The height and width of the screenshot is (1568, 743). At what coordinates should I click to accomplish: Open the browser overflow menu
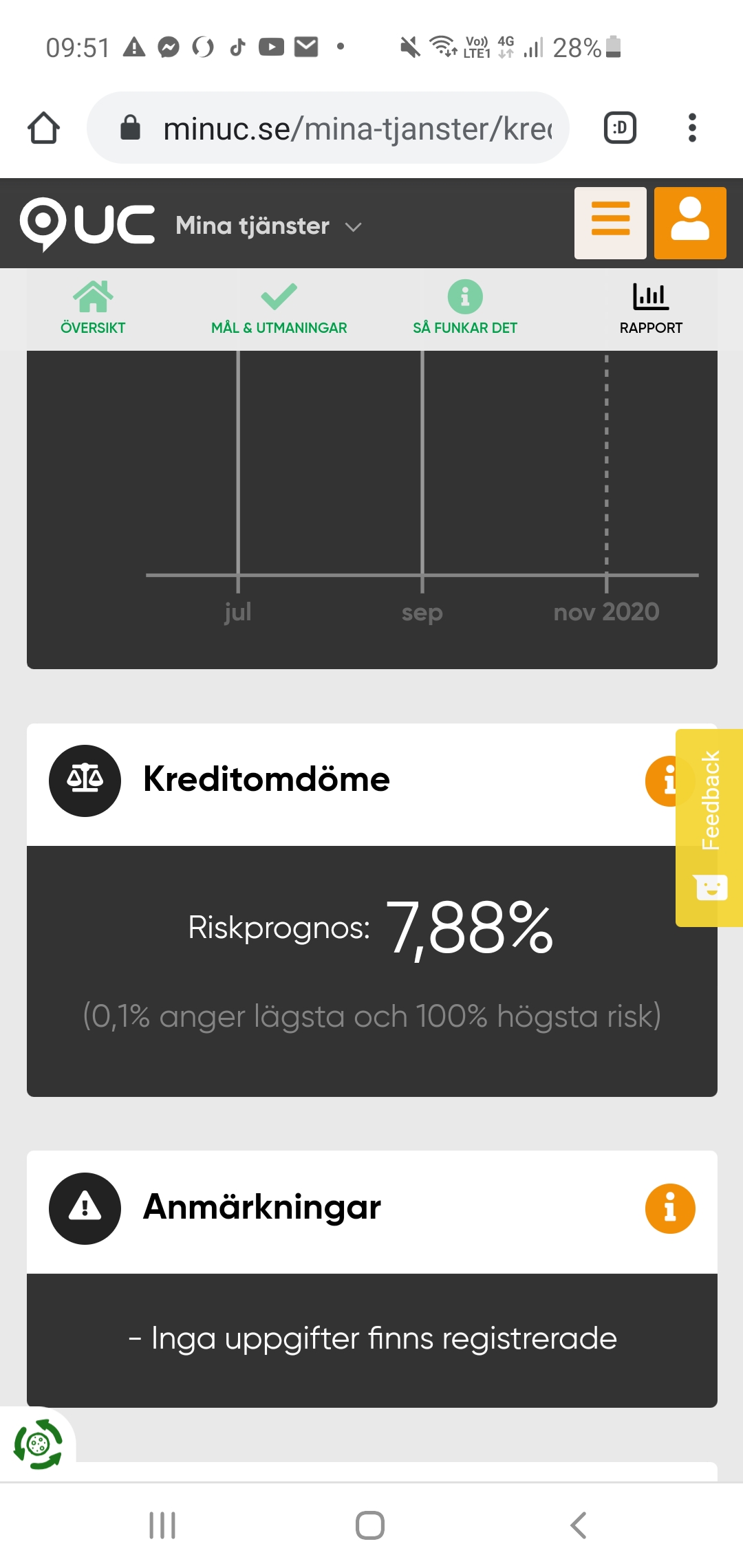point(692,128)
